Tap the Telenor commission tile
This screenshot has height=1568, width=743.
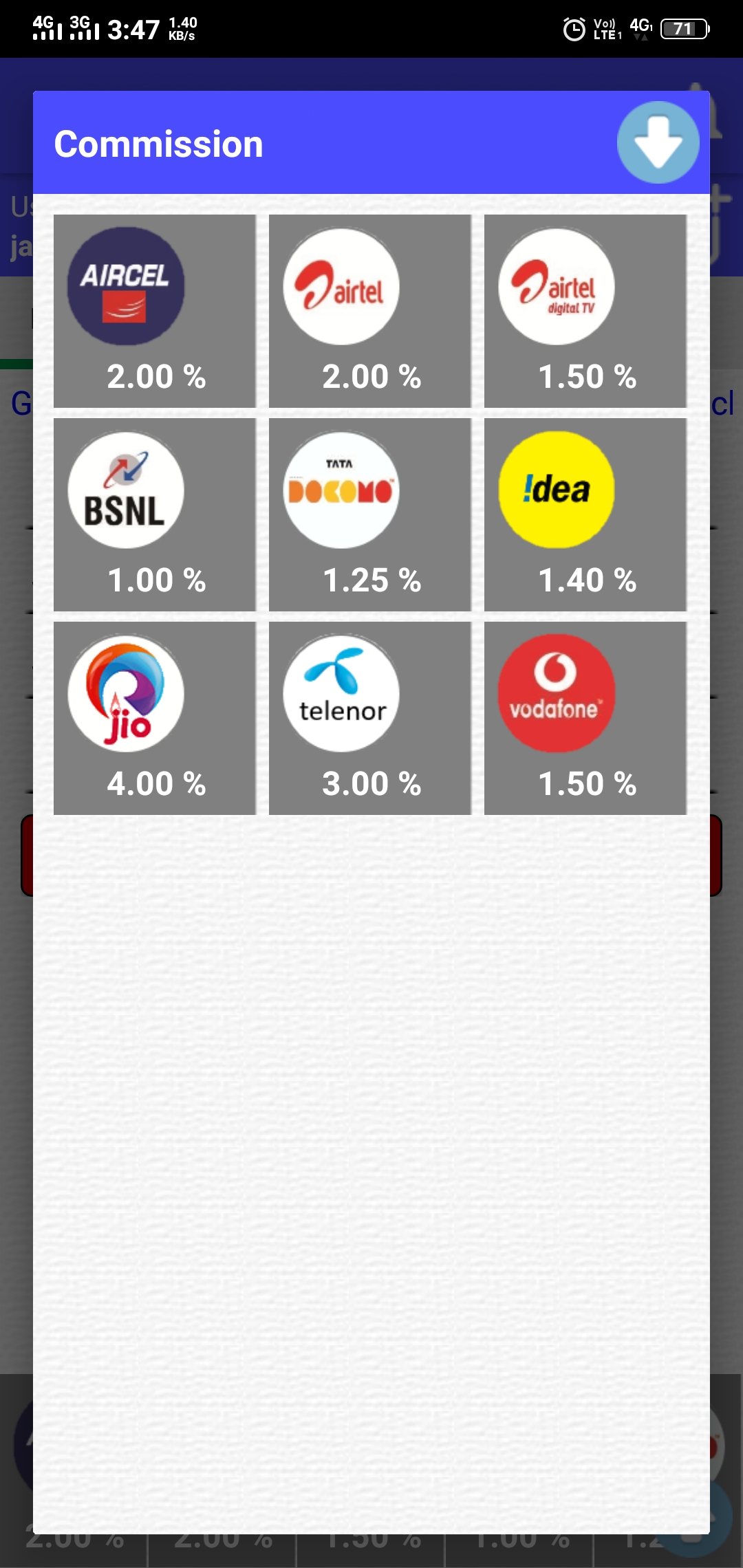tap(370, 718)
